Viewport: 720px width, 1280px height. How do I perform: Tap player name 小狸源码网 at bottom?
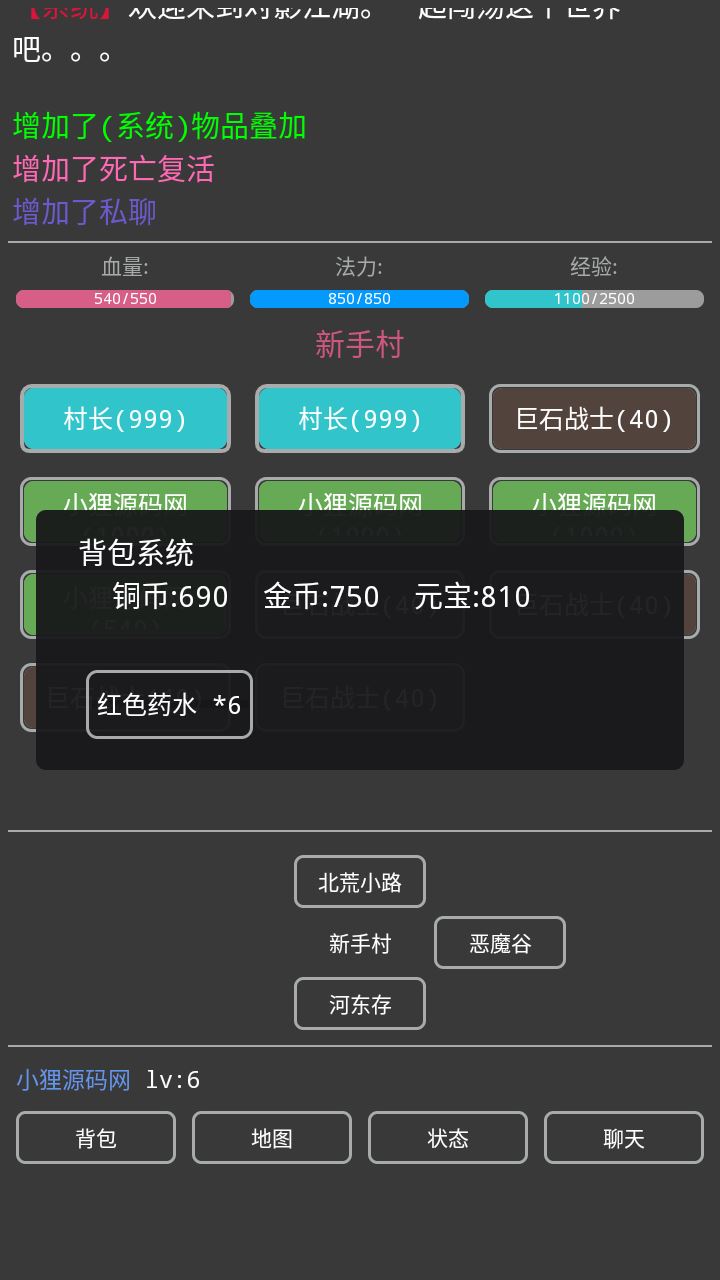(73, 1080)
